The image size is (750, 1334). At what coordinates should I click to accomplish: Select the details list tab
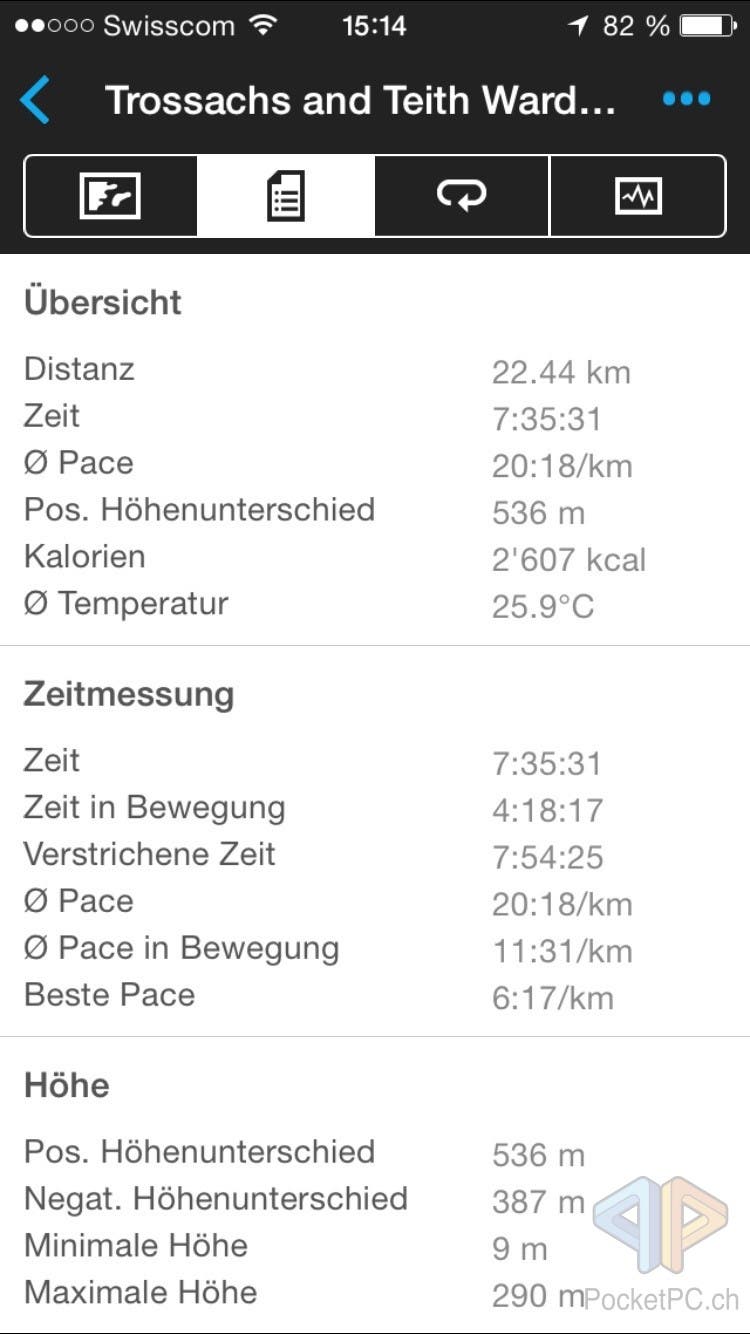[286, 196]
